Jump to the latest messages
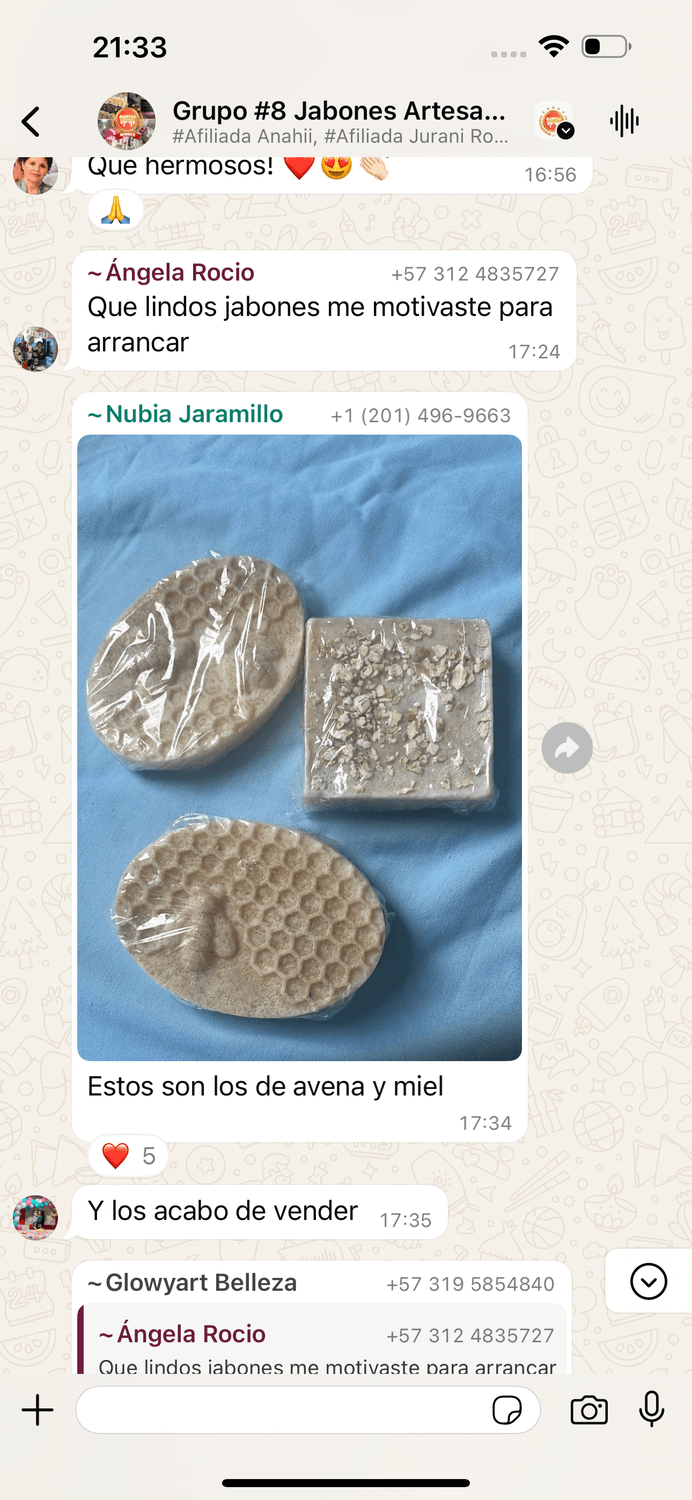This screenshot has width=692, height=1500. pyautogui.click(x=648, y=1281)
